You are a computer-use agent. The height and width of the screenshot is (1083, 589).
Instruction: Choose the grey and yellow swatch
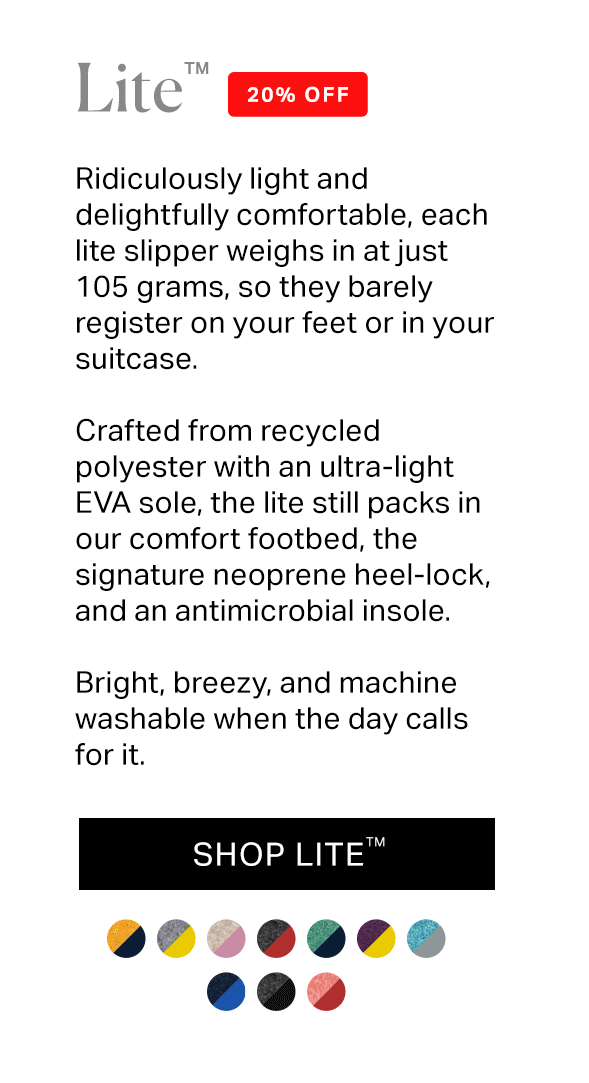tap(176, 939)
